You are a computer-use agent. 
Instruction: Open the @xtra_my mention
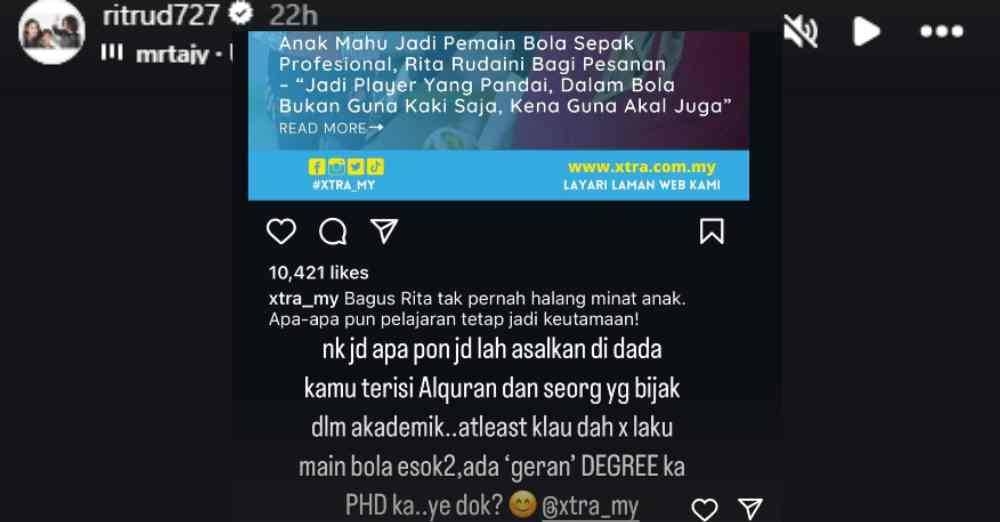pyautogui.click(x=590, y=506)
